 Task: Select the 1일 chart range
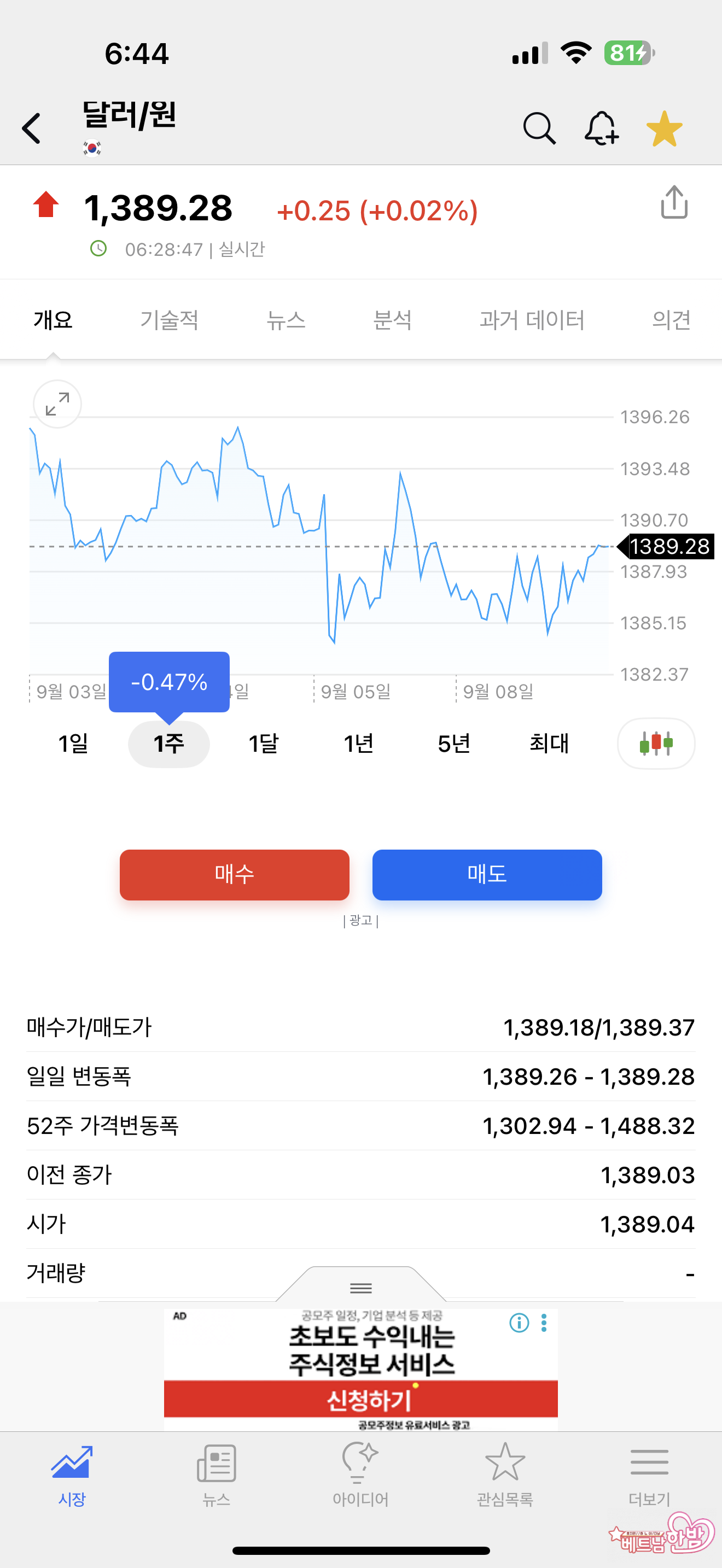click(x=73, y=743)
